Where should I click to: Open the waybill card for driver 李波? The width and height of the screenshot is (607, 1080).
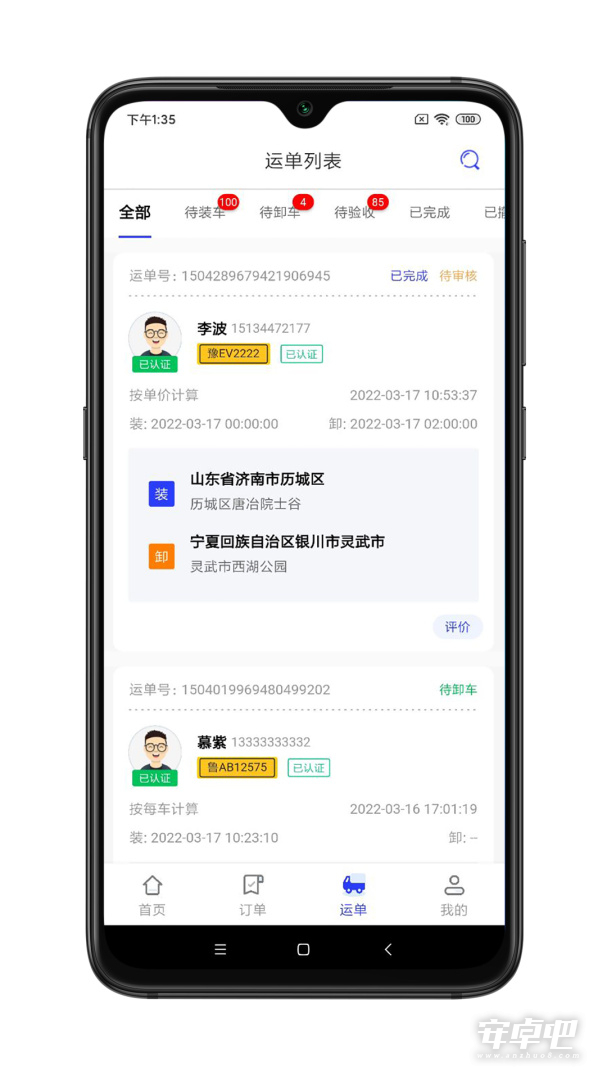pos(303,452)
